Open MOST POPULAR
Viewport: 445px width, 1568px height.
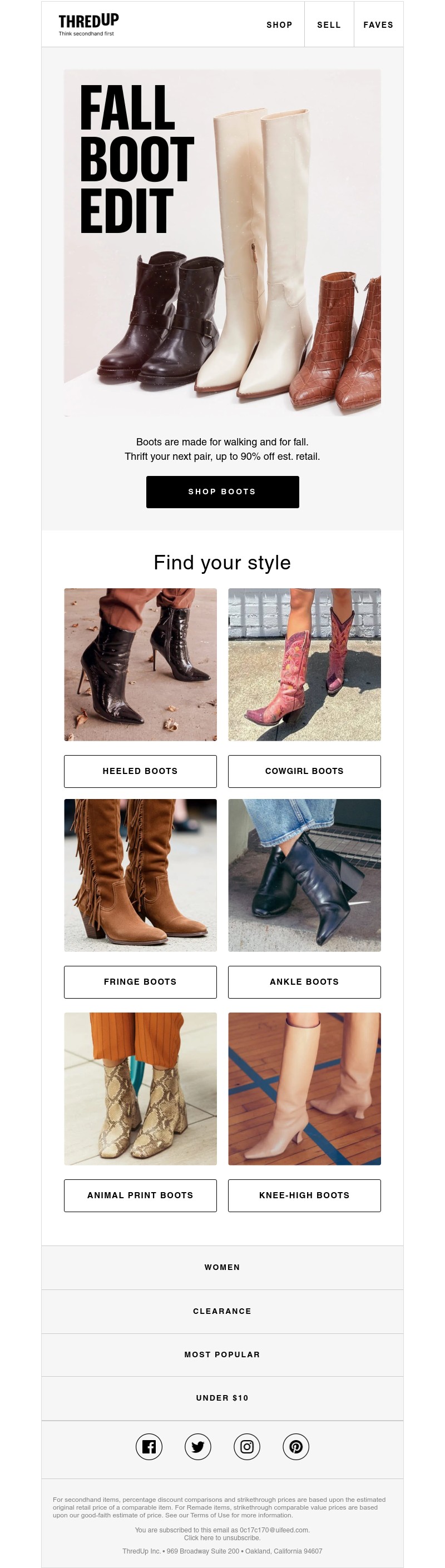(x=222, y=1354)
